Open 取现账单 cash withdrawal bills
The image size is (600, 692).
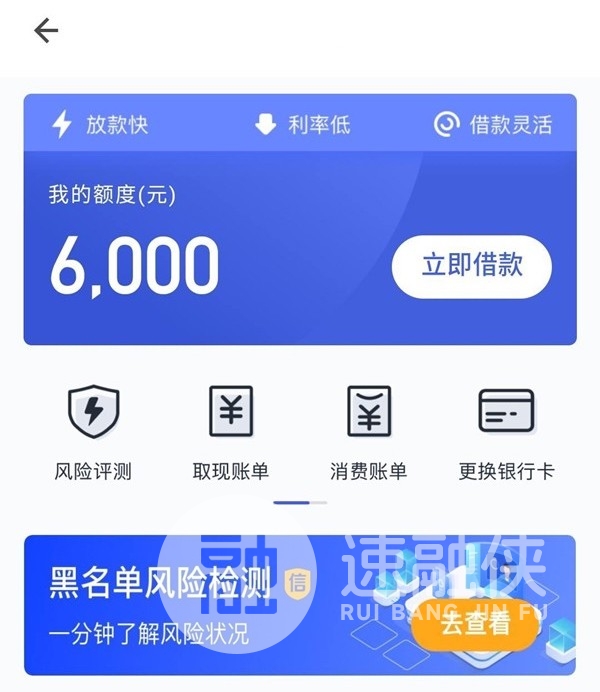[231, 431]
